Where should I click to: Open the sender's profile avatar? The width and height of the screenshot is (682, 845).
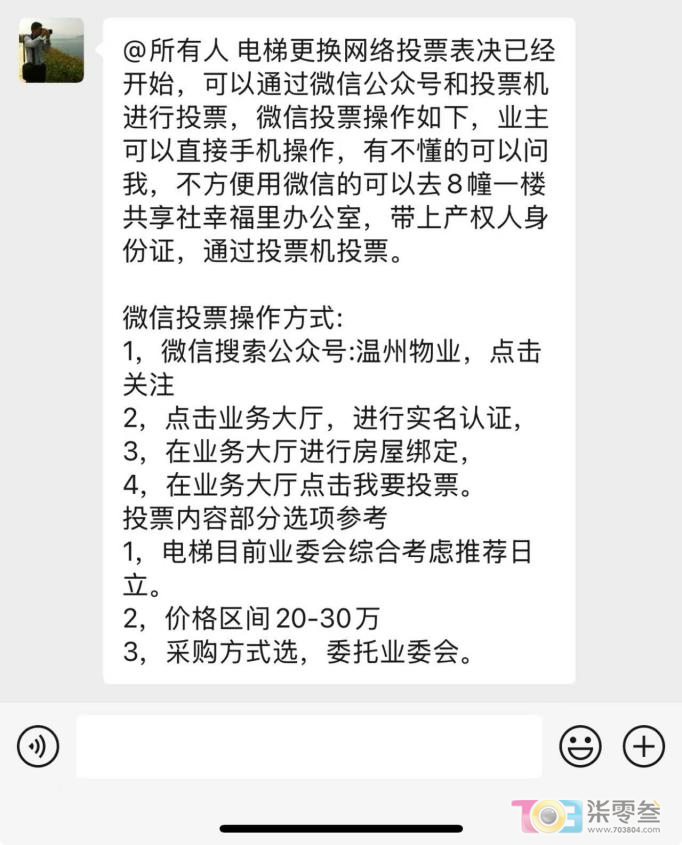(x=51, y=50)
